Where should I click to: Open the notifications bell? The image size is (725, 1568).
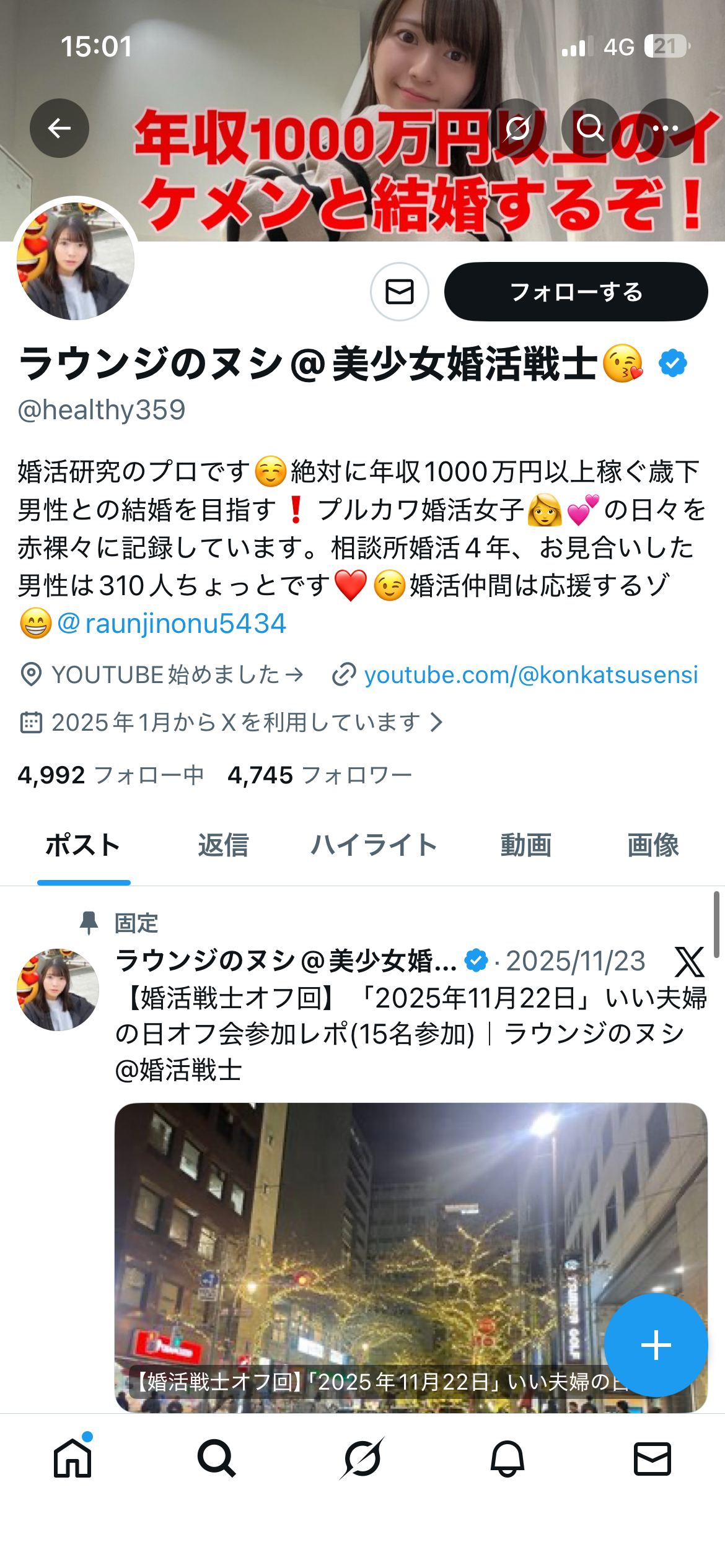[507, 1458]
